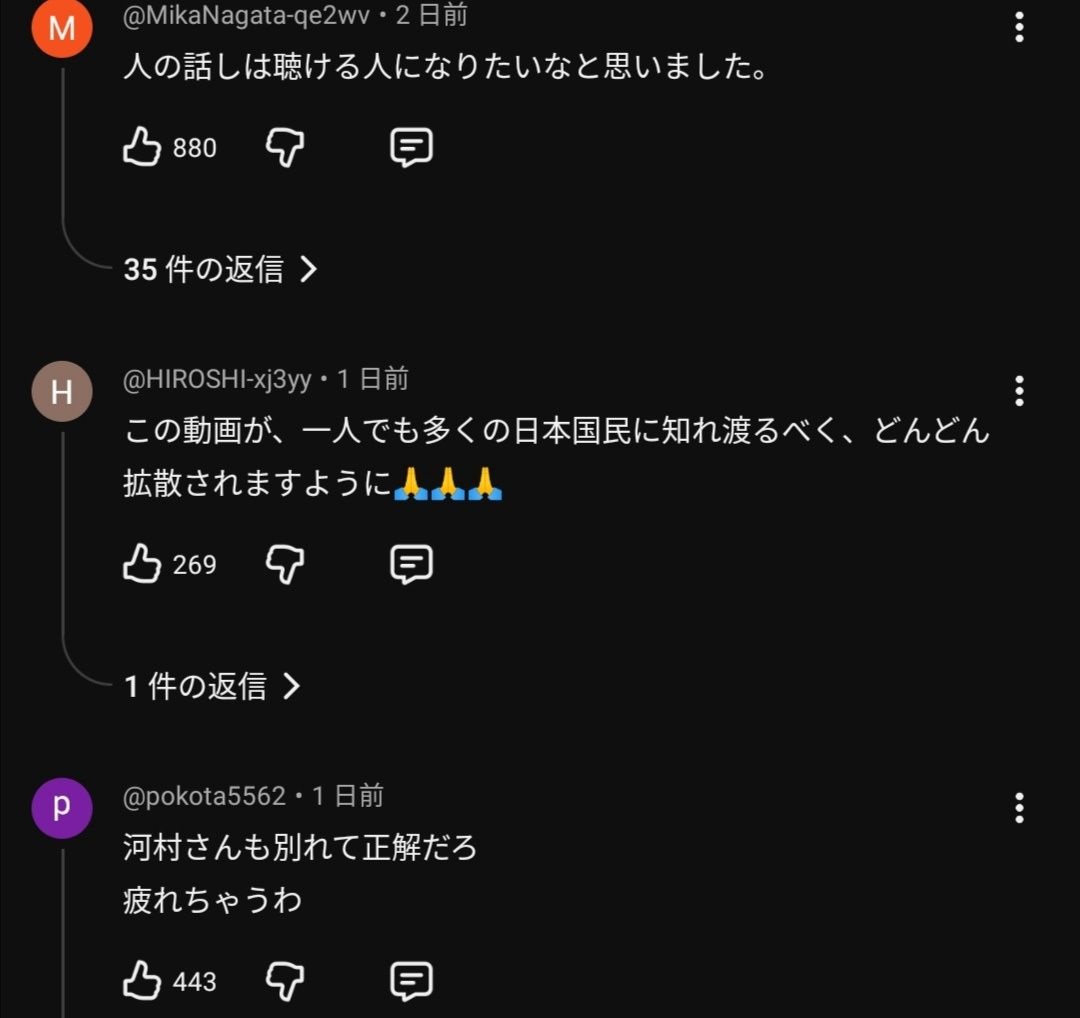Open options menu for @MikaNagata-qe2wv's comment

[1019, 27]
